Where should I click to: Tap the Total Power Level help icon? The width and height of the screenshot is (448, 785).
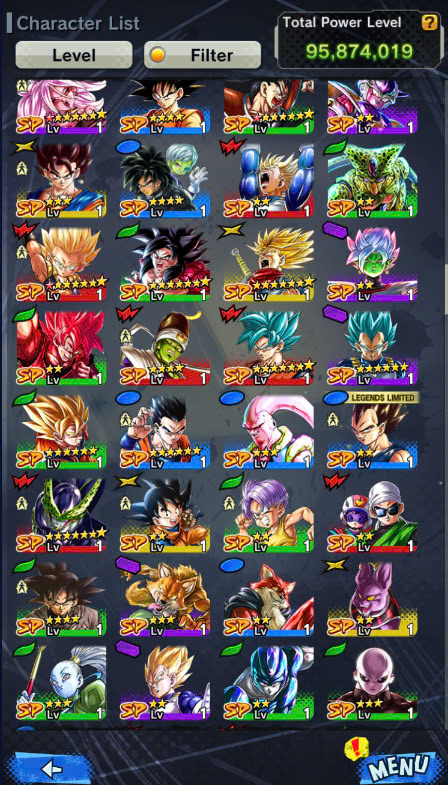point(429,23)
